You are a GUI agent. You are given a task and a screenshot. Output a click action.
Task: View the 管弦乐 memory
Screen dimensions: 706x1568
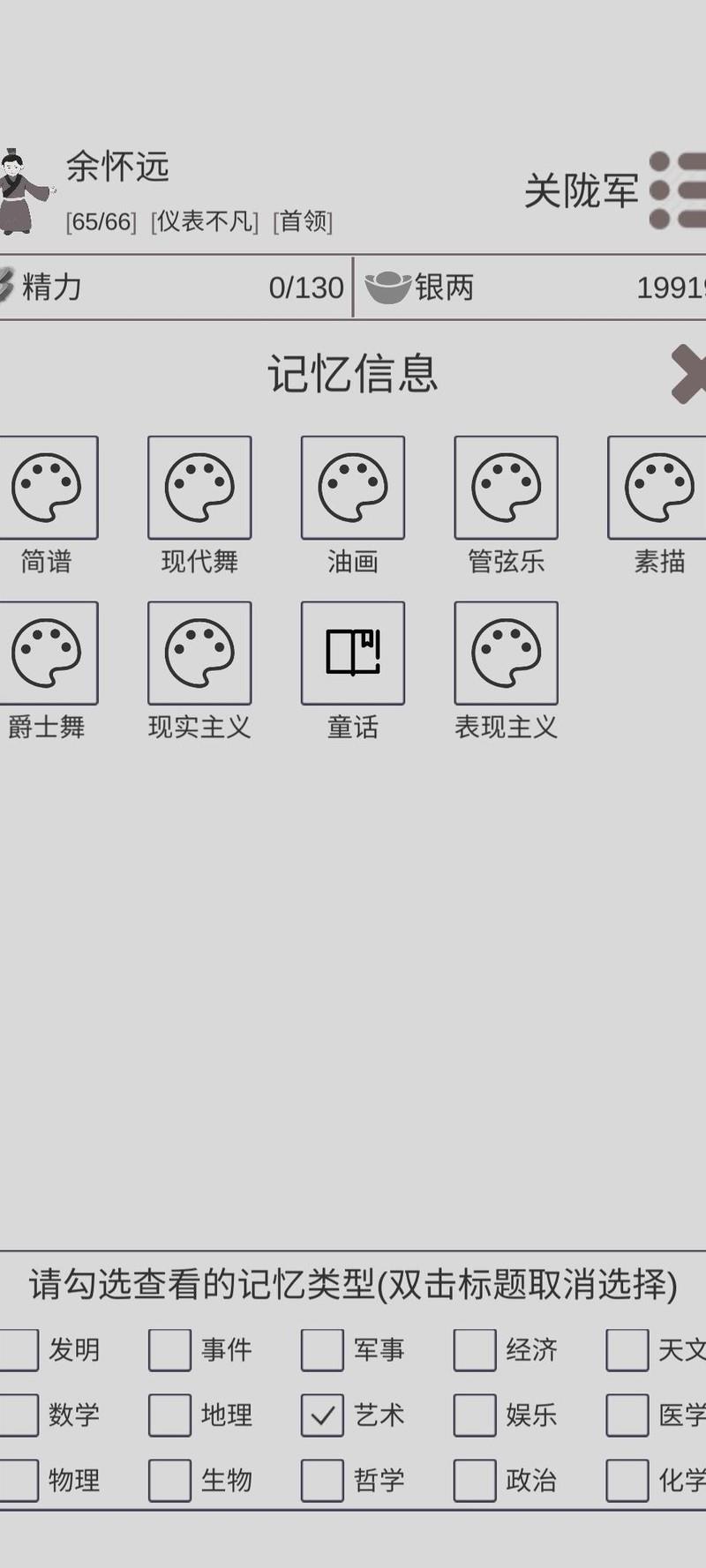click(x=506, y=488)
